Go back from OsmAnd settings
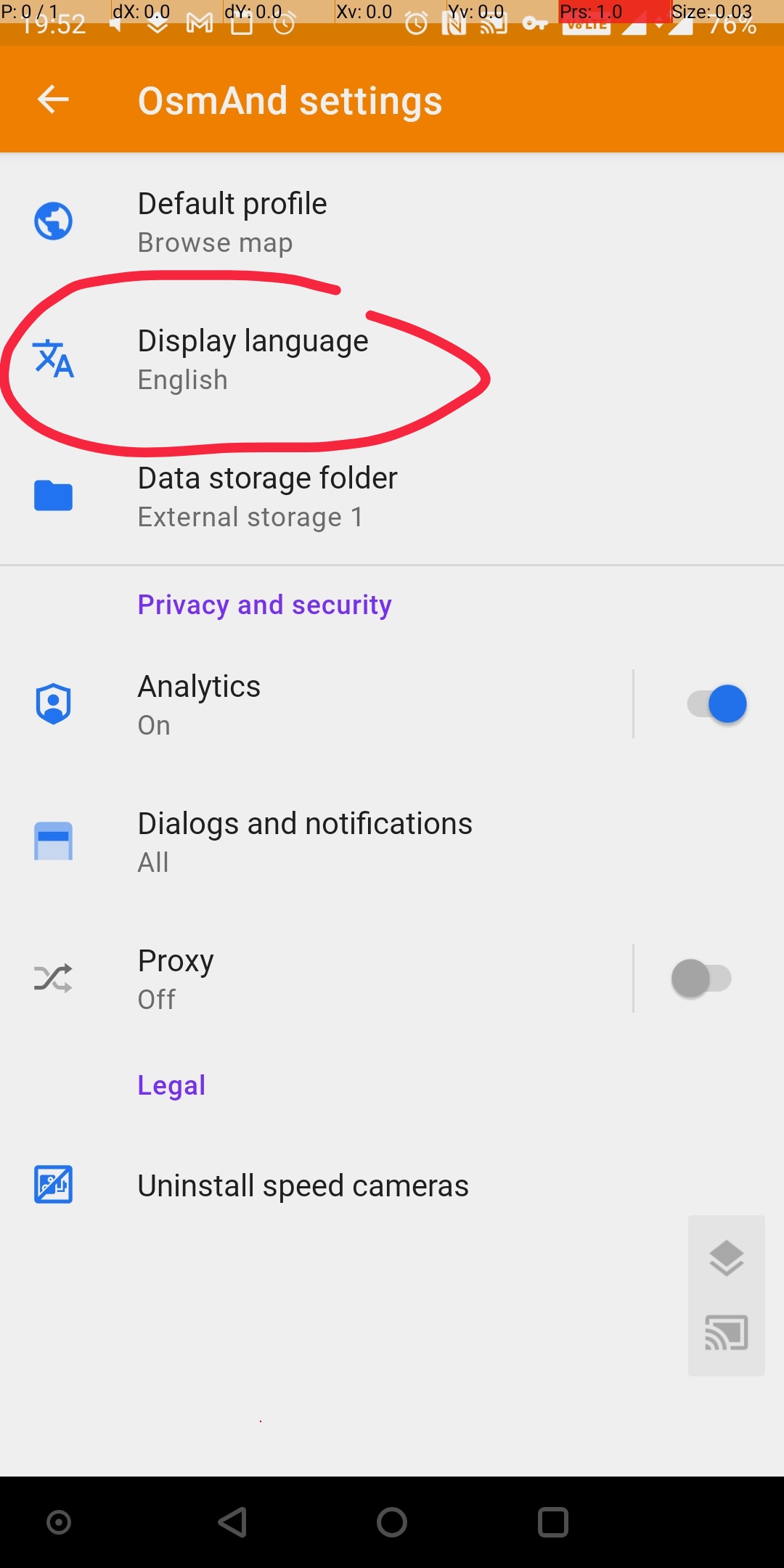 tap(53, 99)
